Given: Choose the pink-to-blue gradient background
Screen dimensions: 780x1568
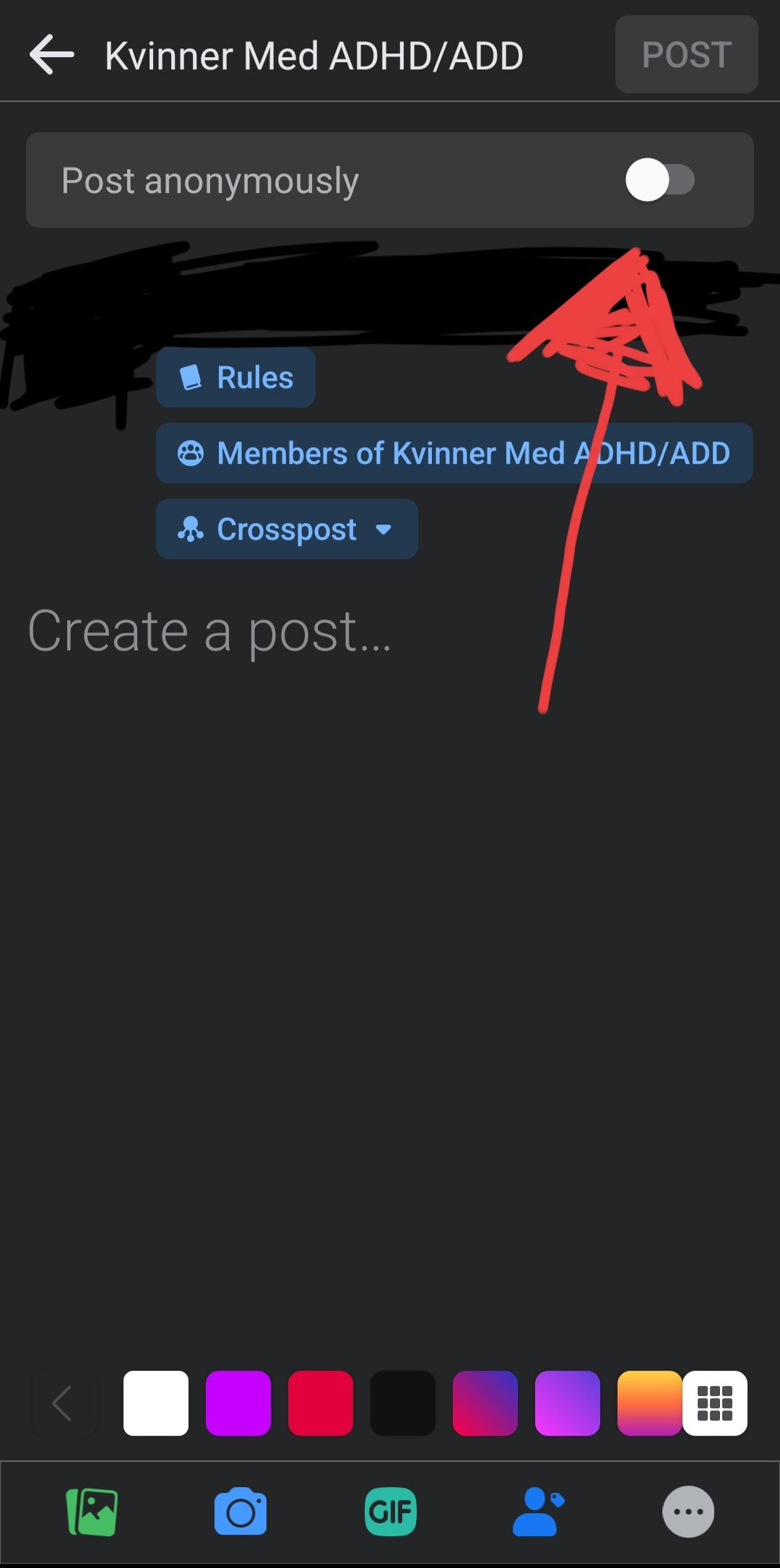Looking at the screenshot, I should (485, 1403).
